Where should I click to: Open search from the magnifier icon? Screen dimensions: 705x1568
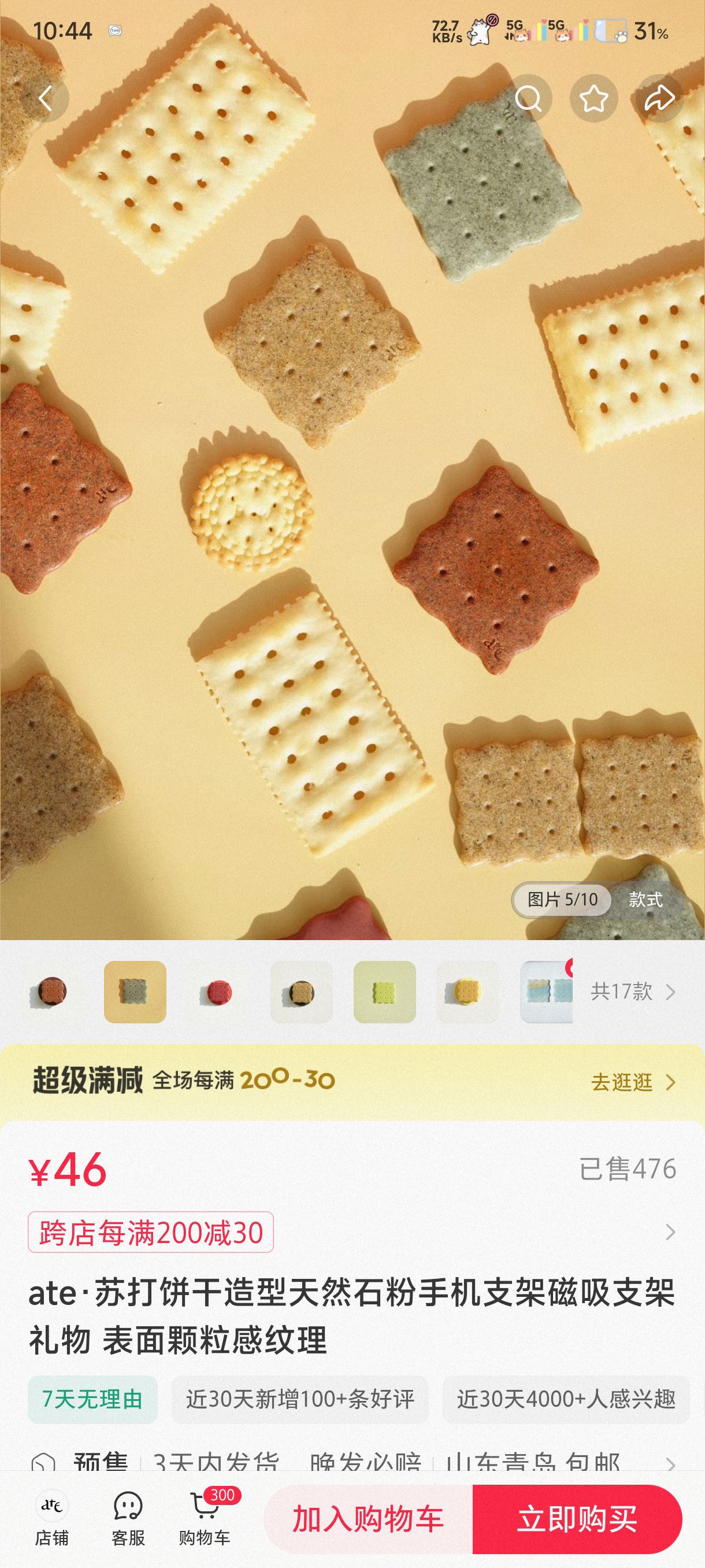pyautogui.click(x=528, y=99)
